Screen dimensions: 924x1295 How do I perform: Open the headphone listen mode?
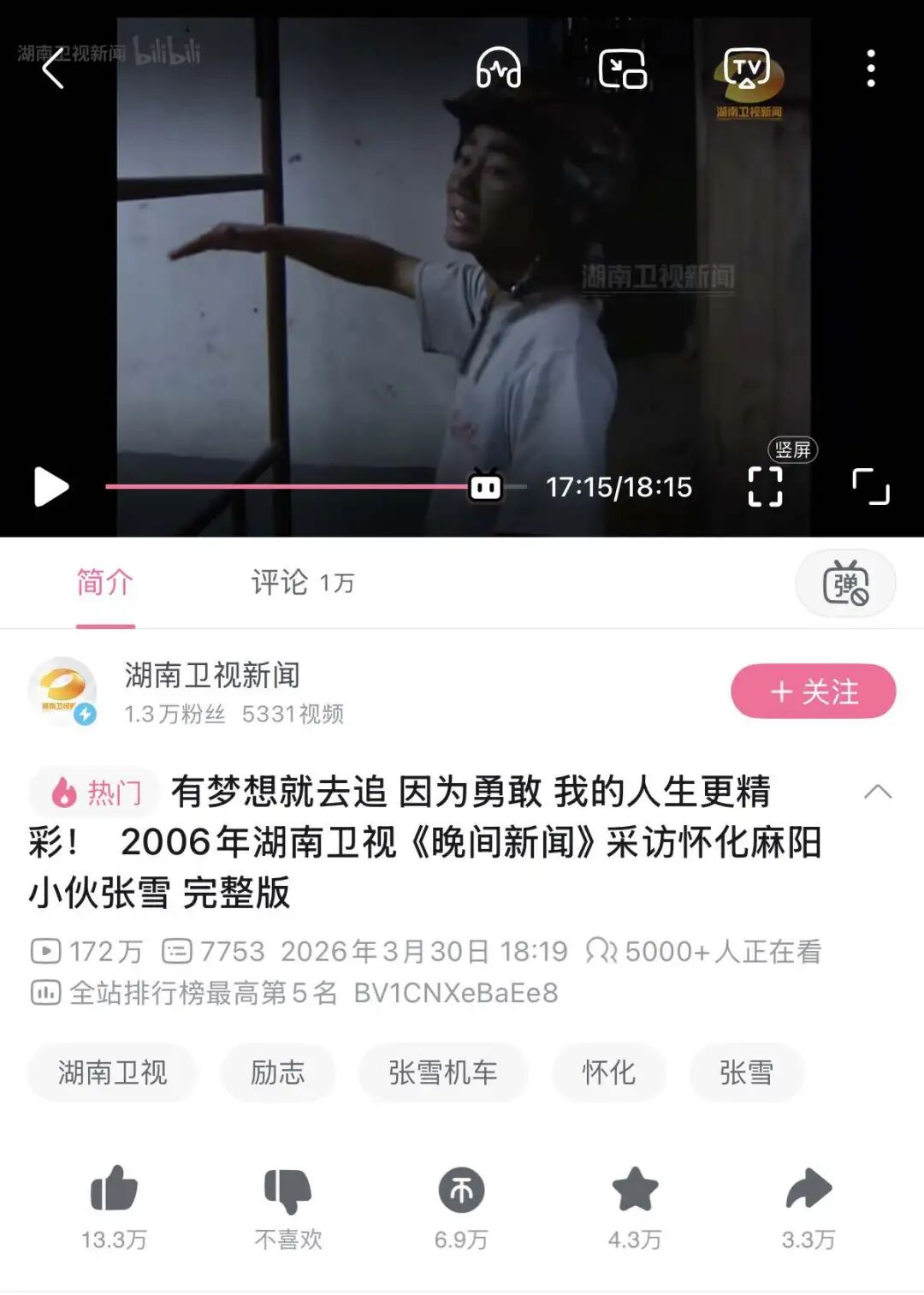498,68
